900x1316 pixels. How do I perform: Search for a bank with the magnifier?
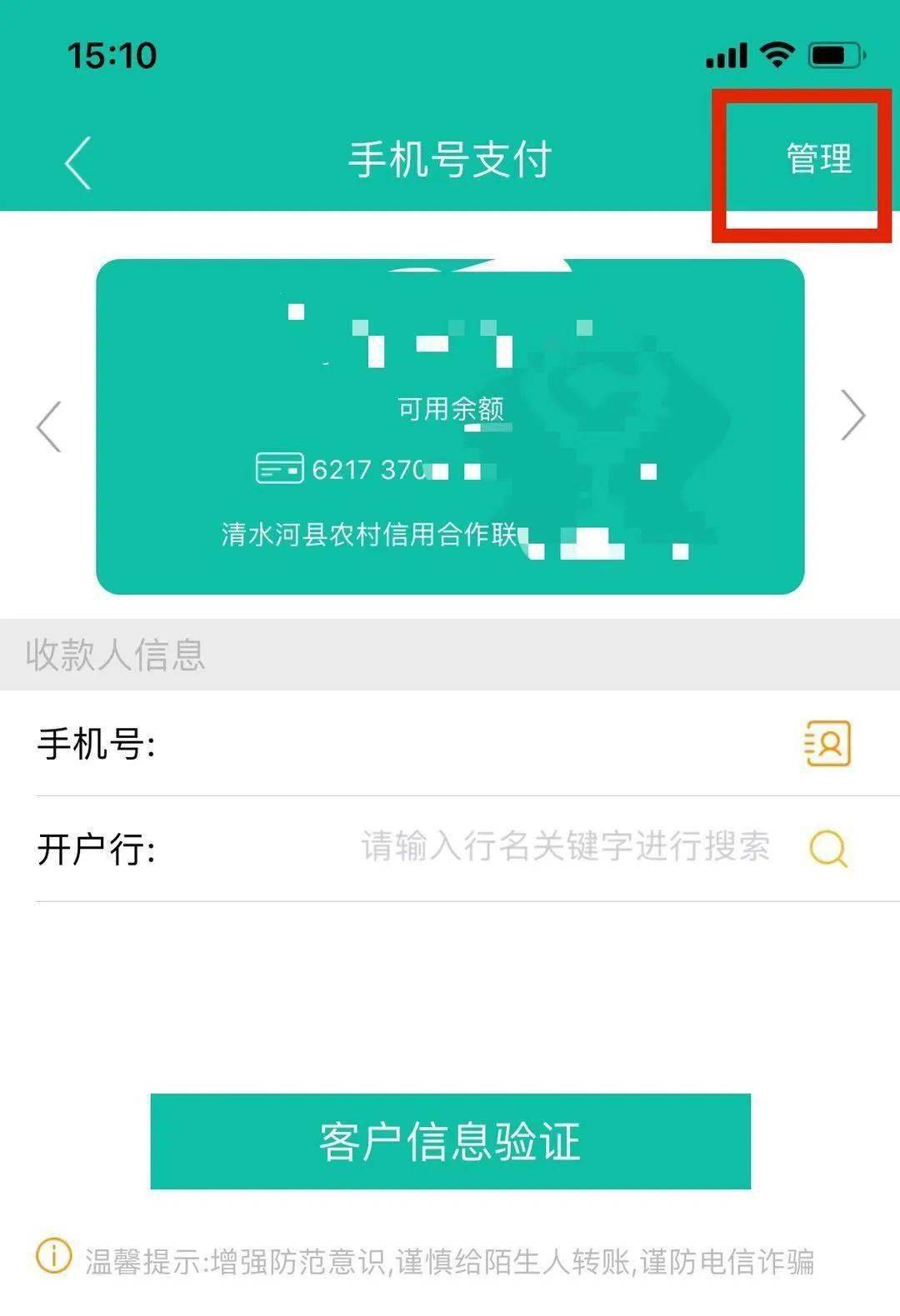click(828, 849)
